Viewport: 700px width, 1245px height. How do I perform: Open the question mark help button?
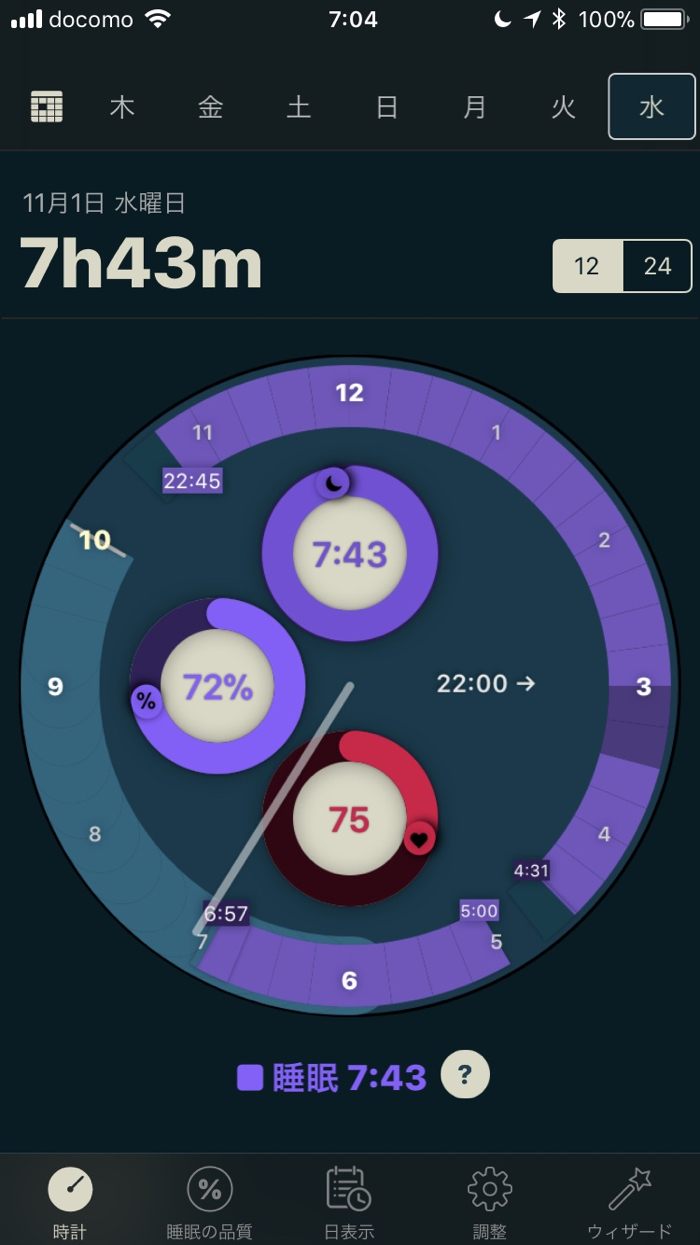click(465, 1076)
